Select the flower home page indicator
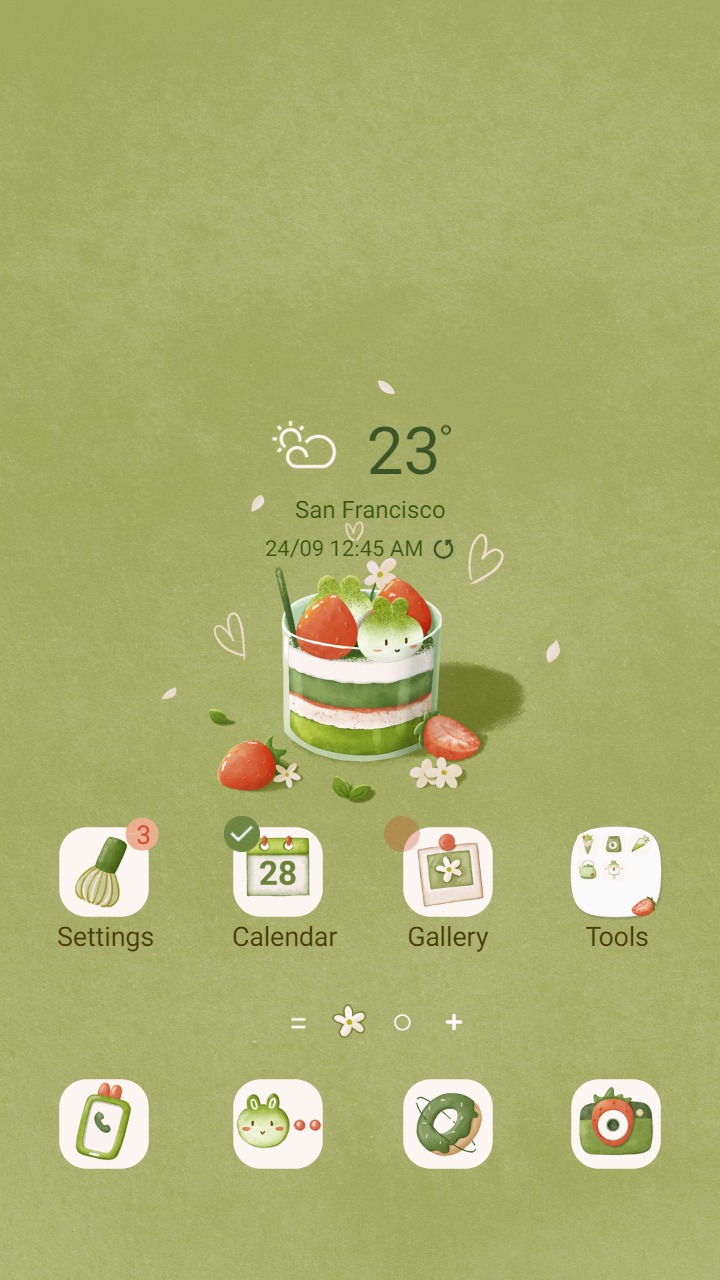This screenshot has width=720, height=1280. (x=349, y=1021)
